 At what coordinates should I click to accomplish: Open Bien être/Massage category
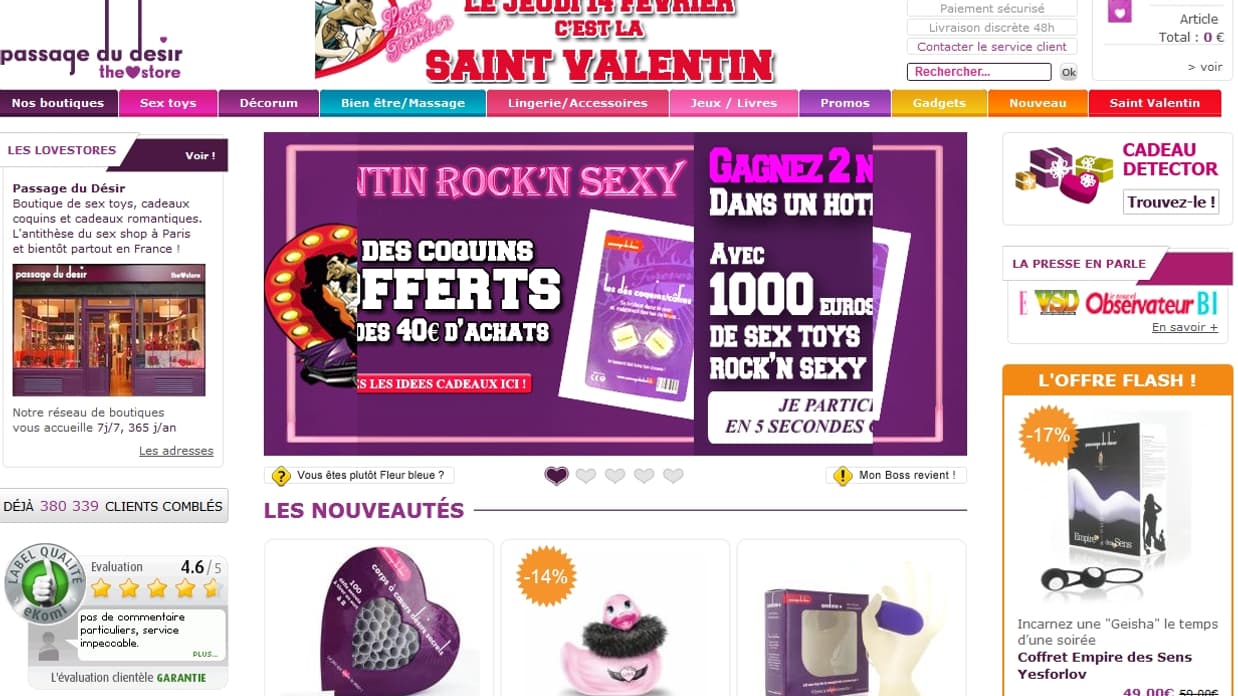[402, 103]
